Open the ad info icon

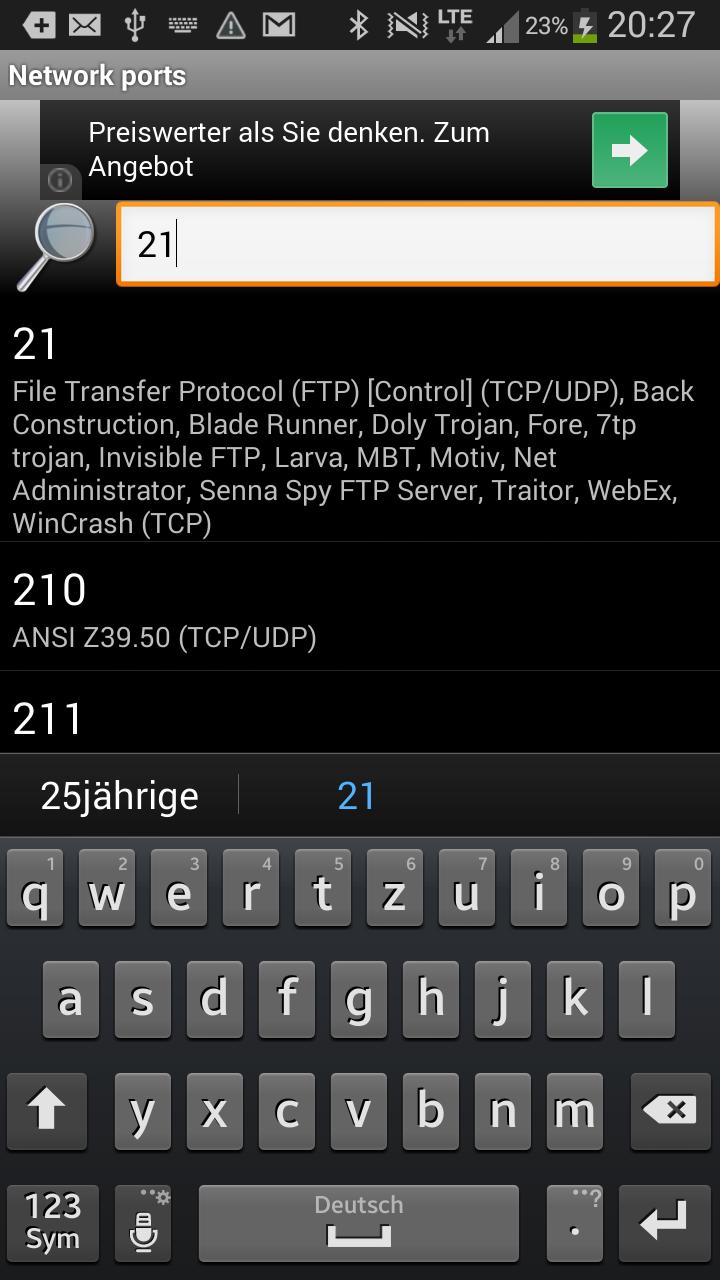[x=60, y=180]
